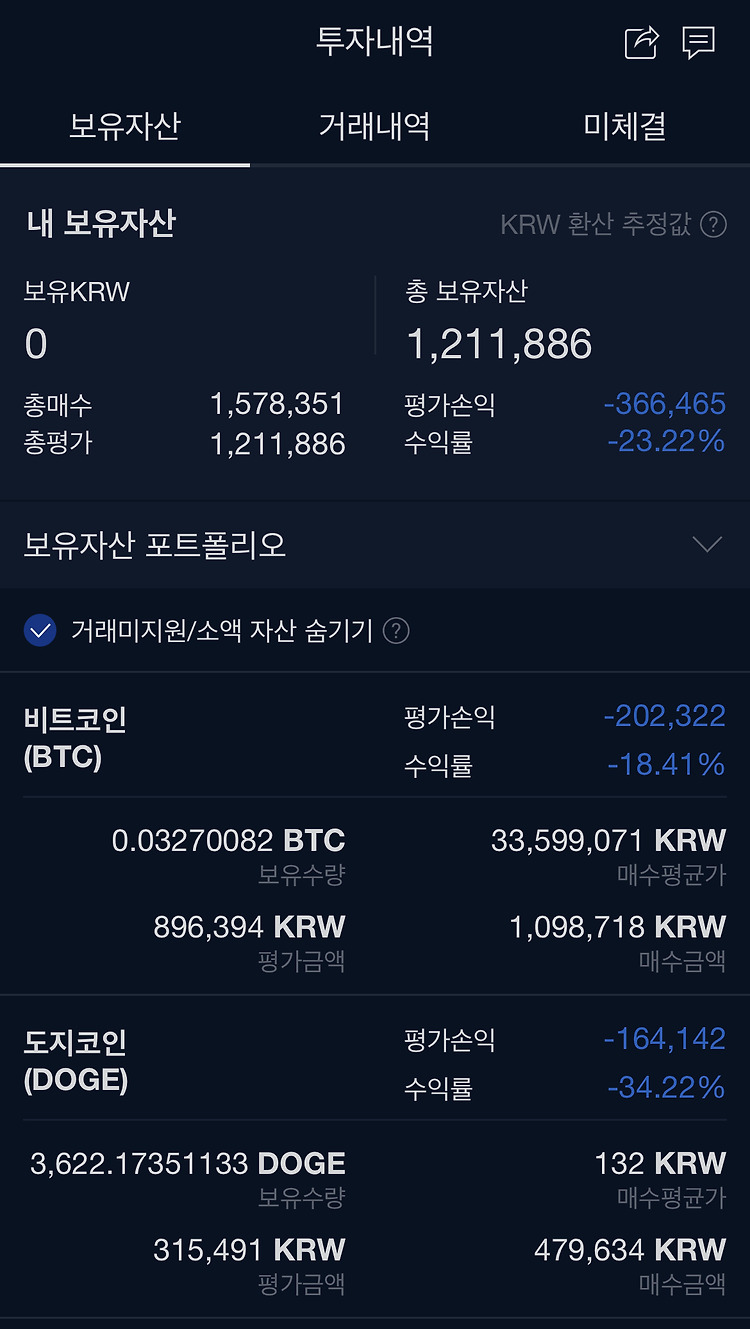Uncheck 거래미지원/소액 자산 숨기기
The image size is (750, 1329).
(40, 631)
